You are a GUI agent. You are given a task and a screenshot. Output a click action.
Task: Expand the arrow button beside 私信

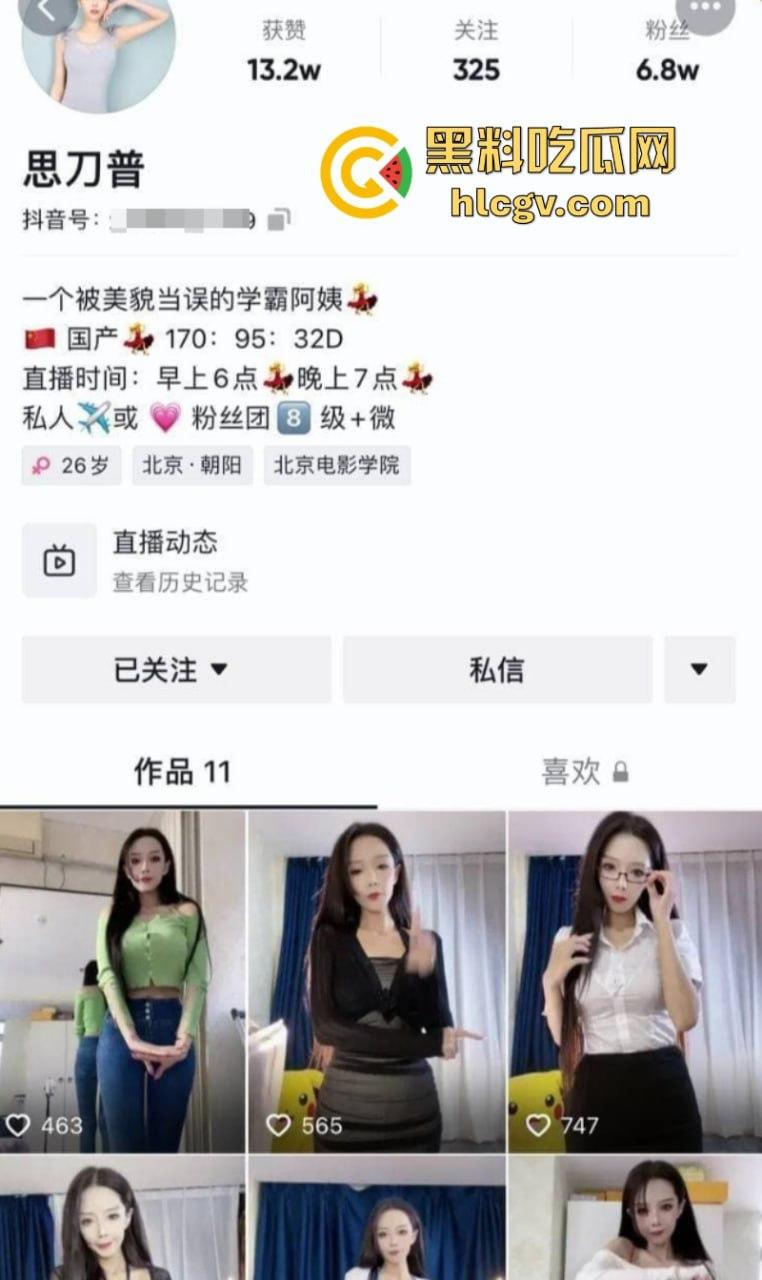point(700,668)
